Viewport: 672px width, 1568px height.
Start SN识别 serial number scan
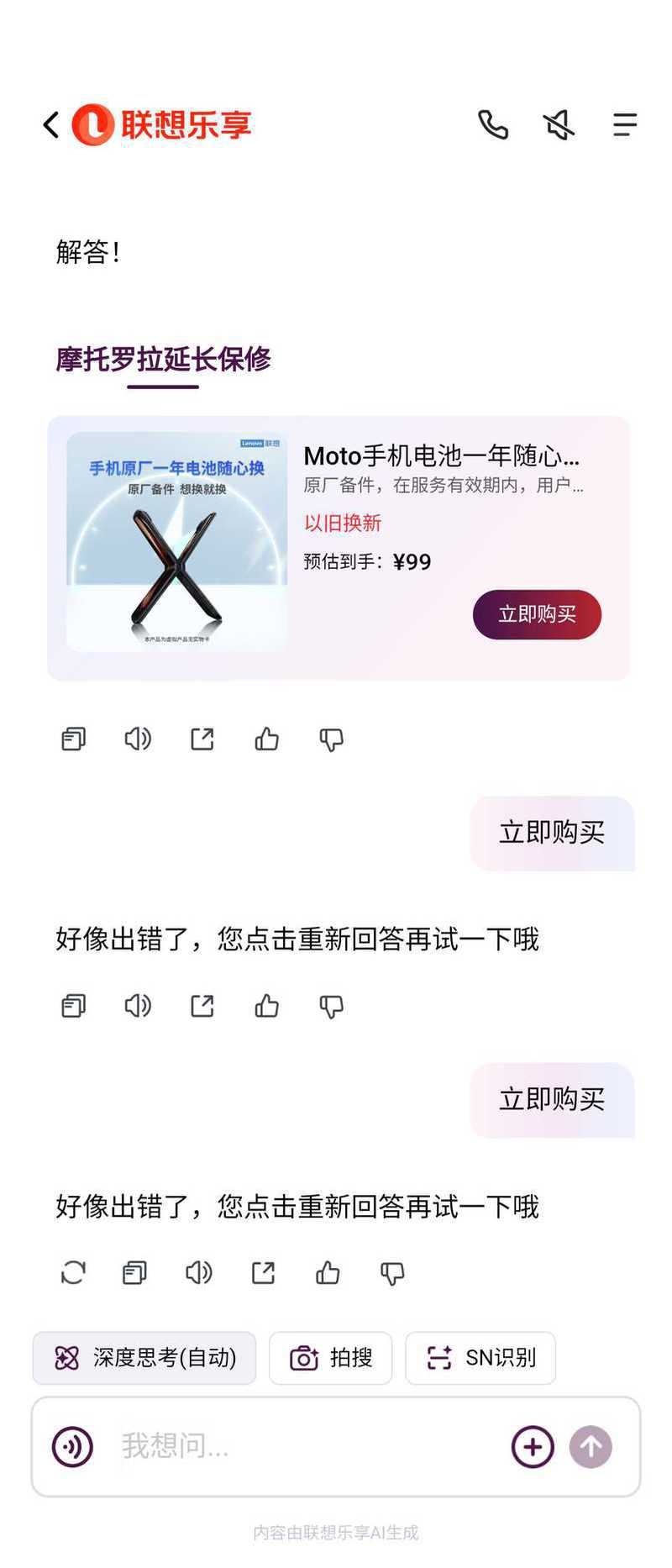tap(480, 1358)
